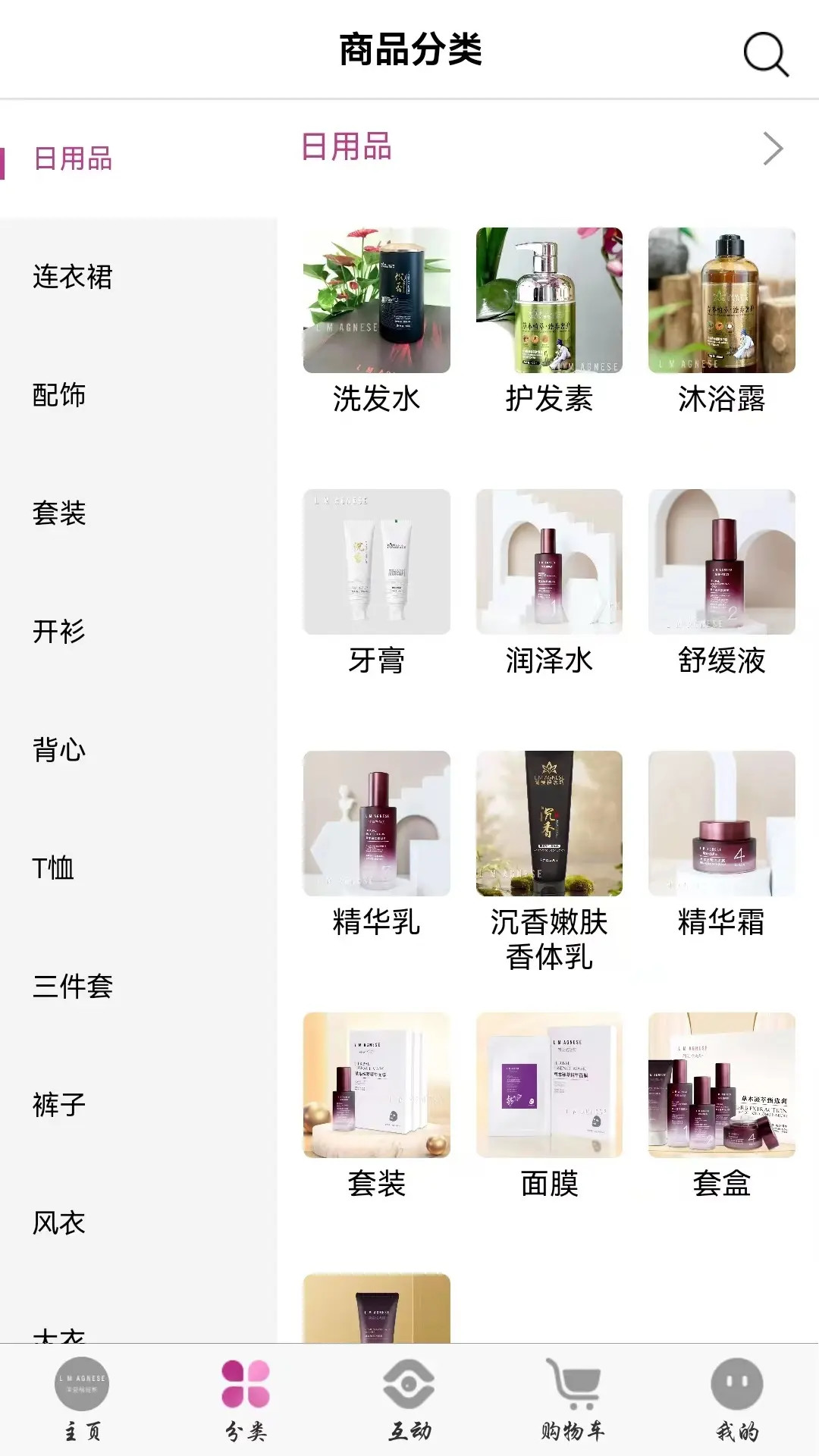Open the 风衣 category

click(59, 1223)
